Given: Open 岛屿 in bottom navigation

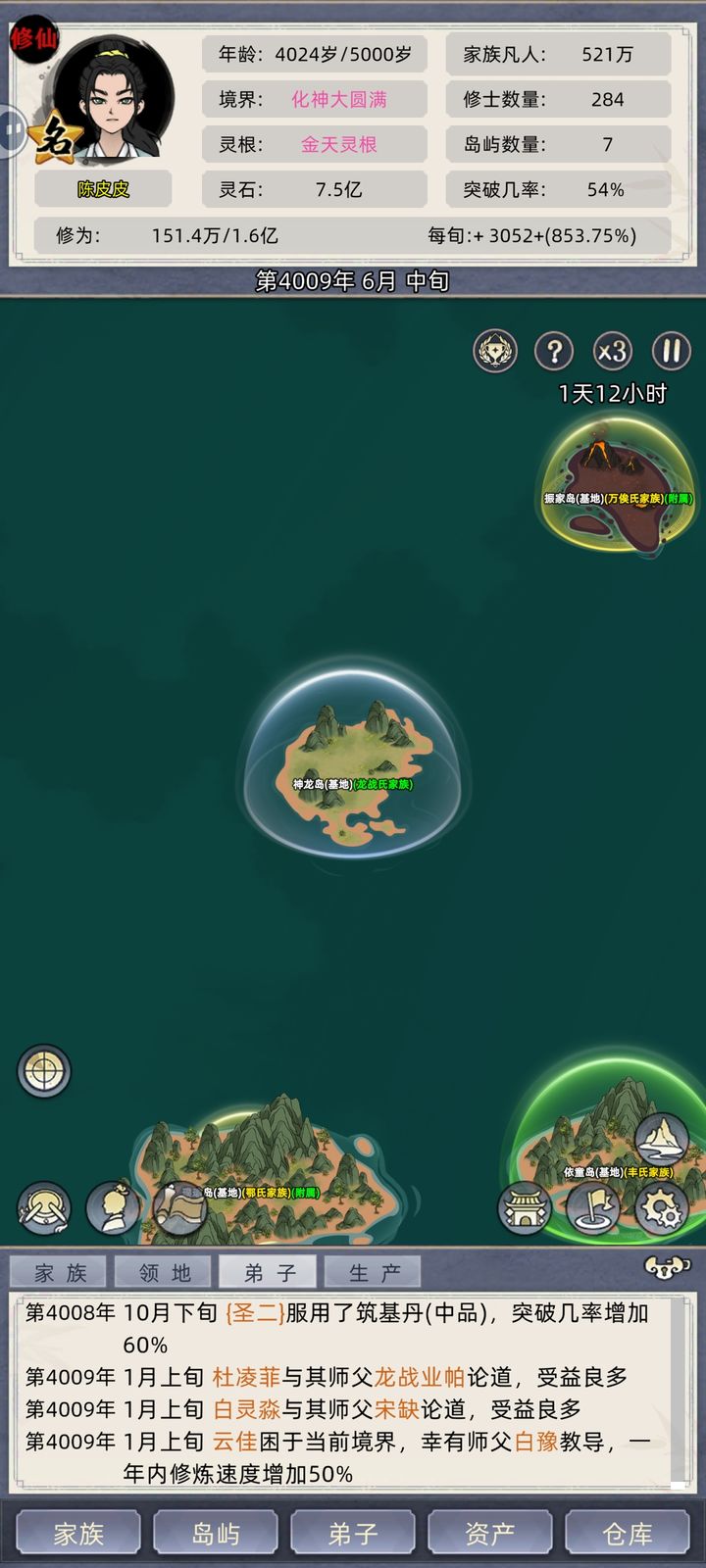Looking at the screenshot, I should click(216, 1533).
